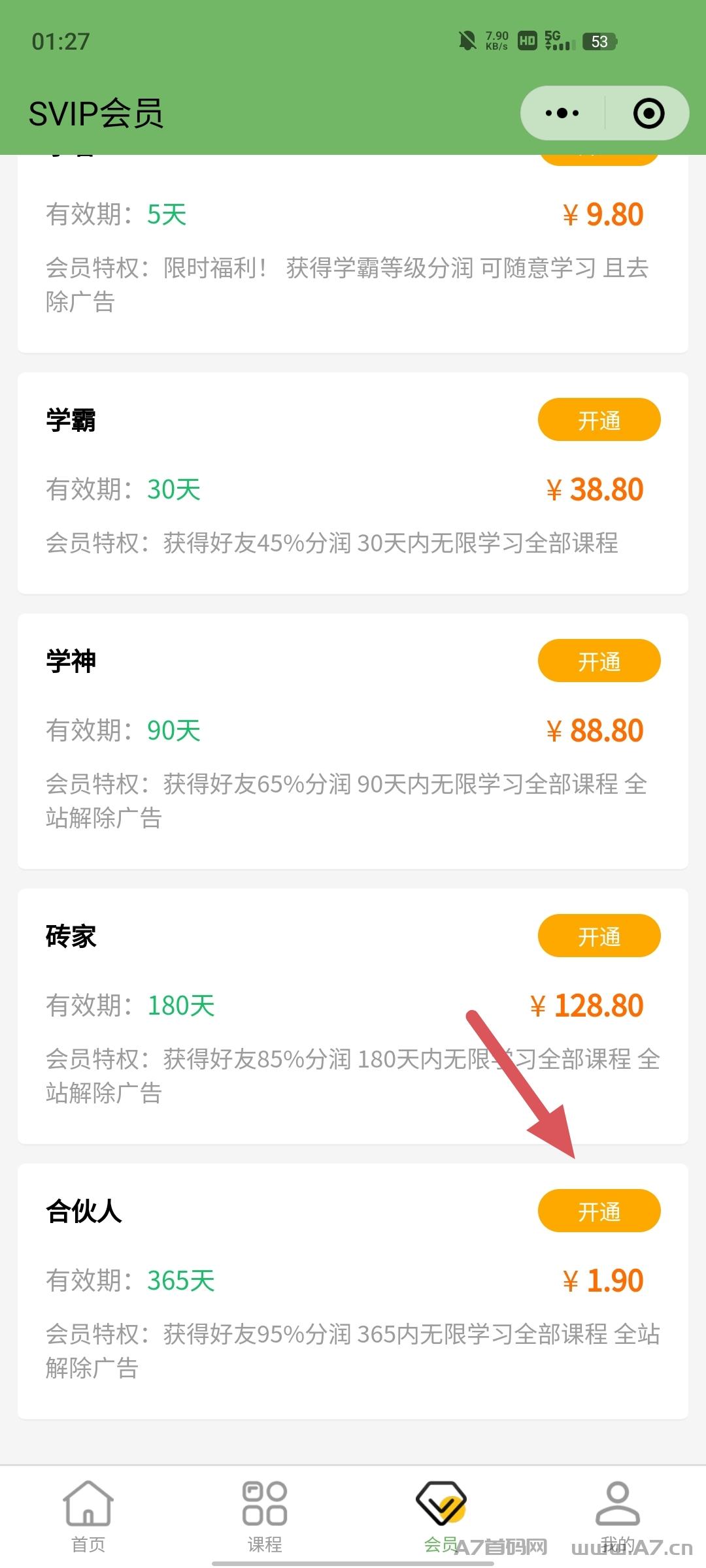
Task: Switch to the 课程 tab
Action: tap(265, 1517)
